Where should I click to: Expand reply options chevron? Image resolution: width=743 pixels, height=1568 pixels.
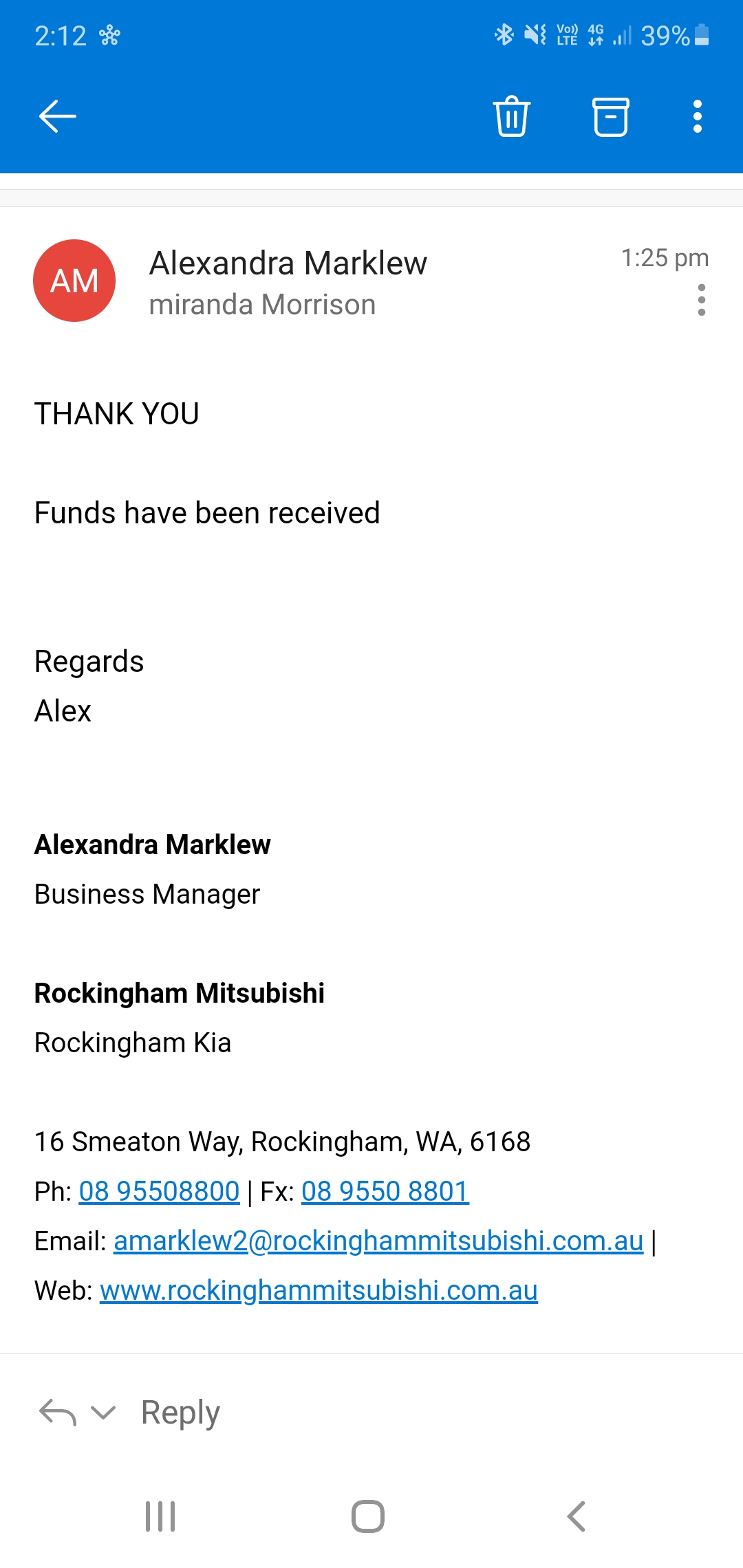(x=103, y=1413)
